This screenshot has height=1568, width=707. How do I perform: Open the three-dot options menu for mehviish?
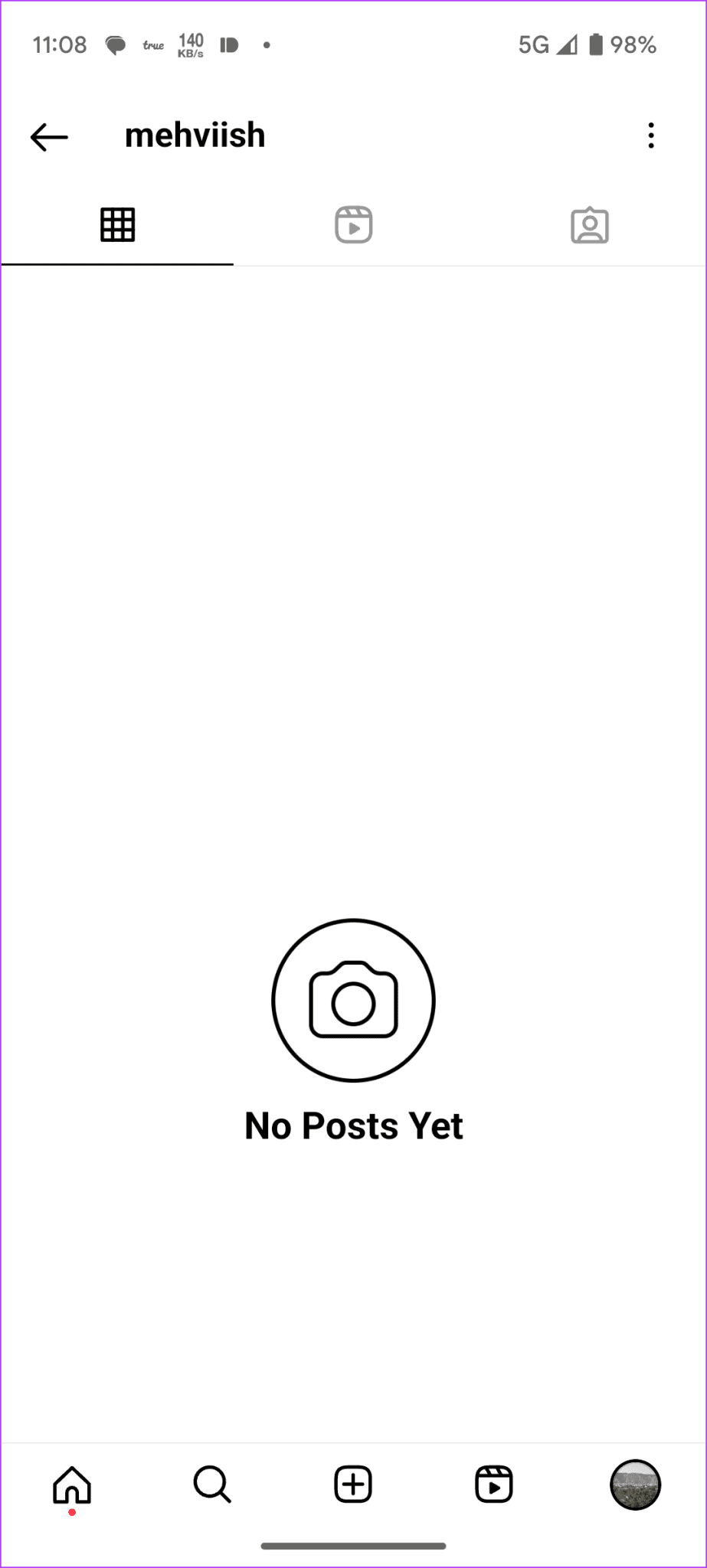click(x=650, y=136)
